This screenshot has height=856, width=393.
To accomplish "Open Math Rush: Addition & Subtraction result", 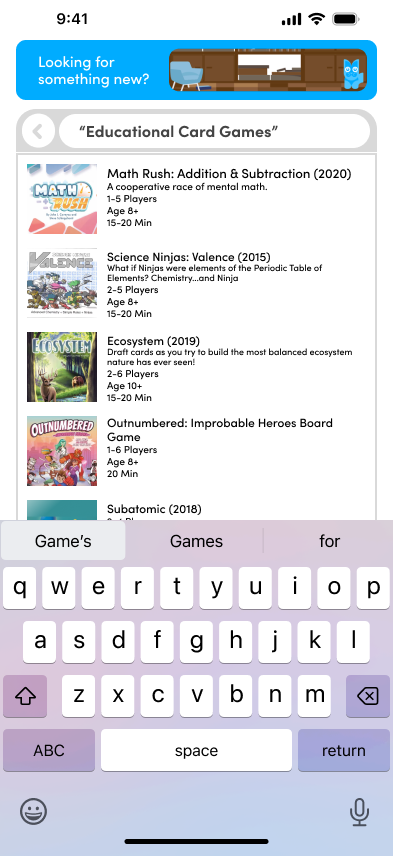I will click(x=196, y=199).
